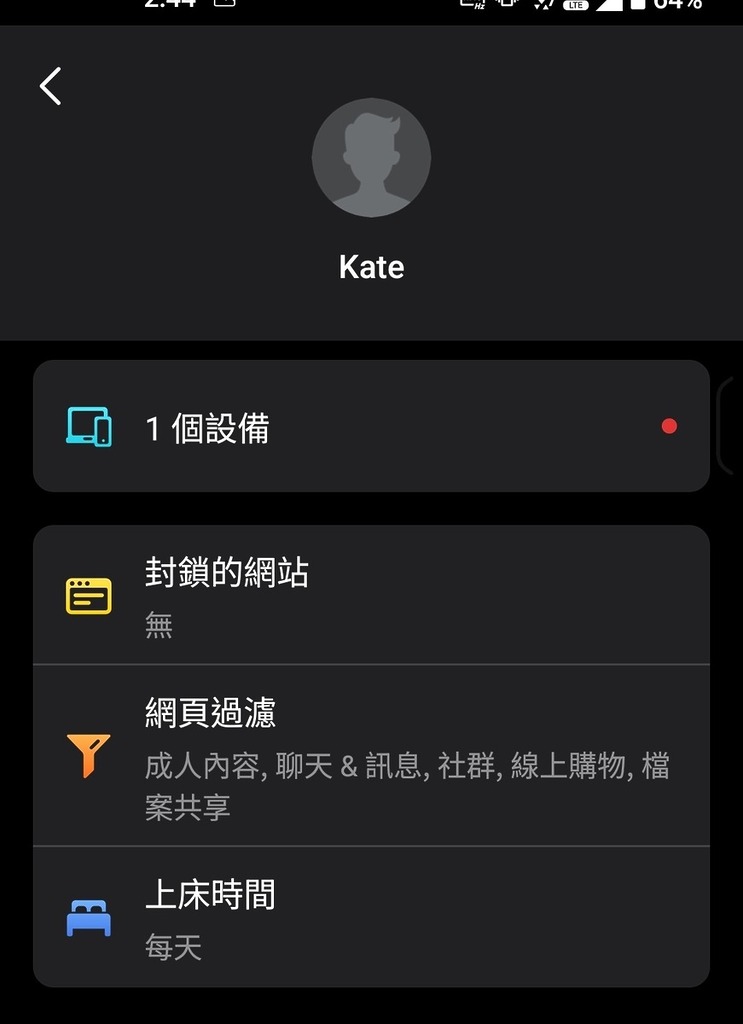Viewport: 743px width, 1024px height.
Task: Click the yellow blocked websites browser icon
Action: pyautogui.click(x=89, y=595)
